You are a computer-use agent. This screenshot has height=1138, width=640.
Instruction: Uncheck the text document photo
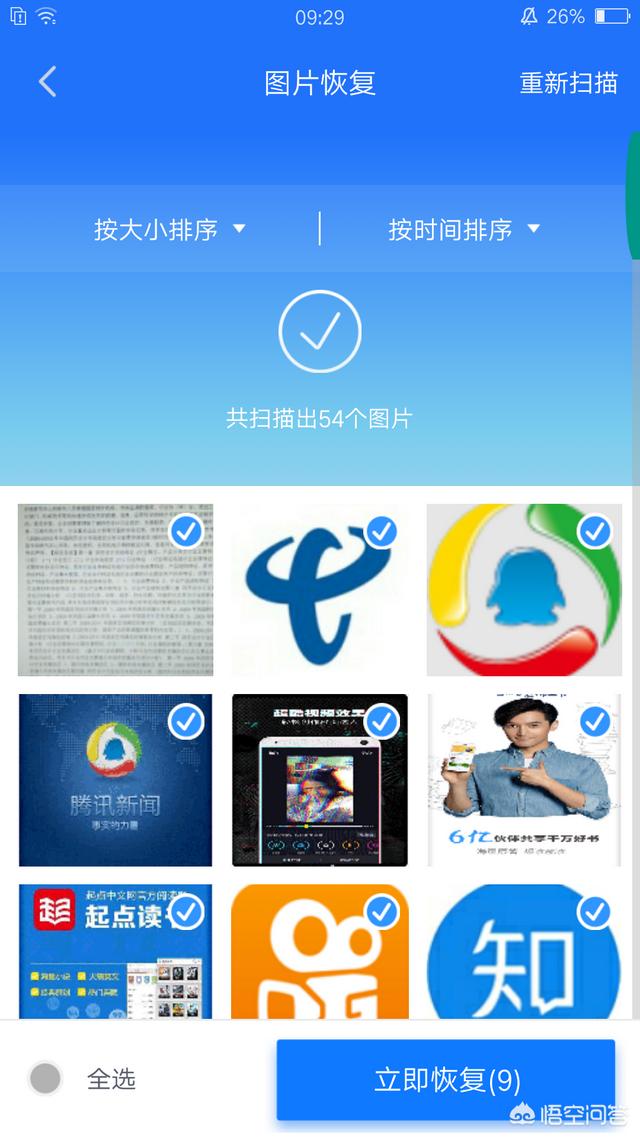187,531
